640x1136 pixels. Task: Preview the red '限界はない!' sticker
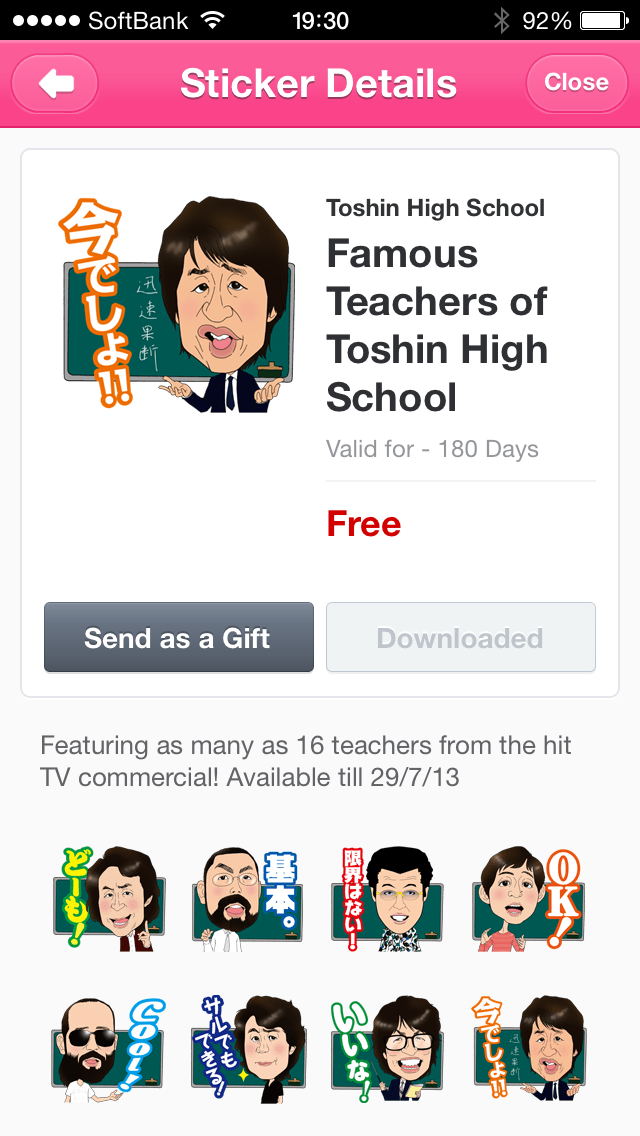388,898
